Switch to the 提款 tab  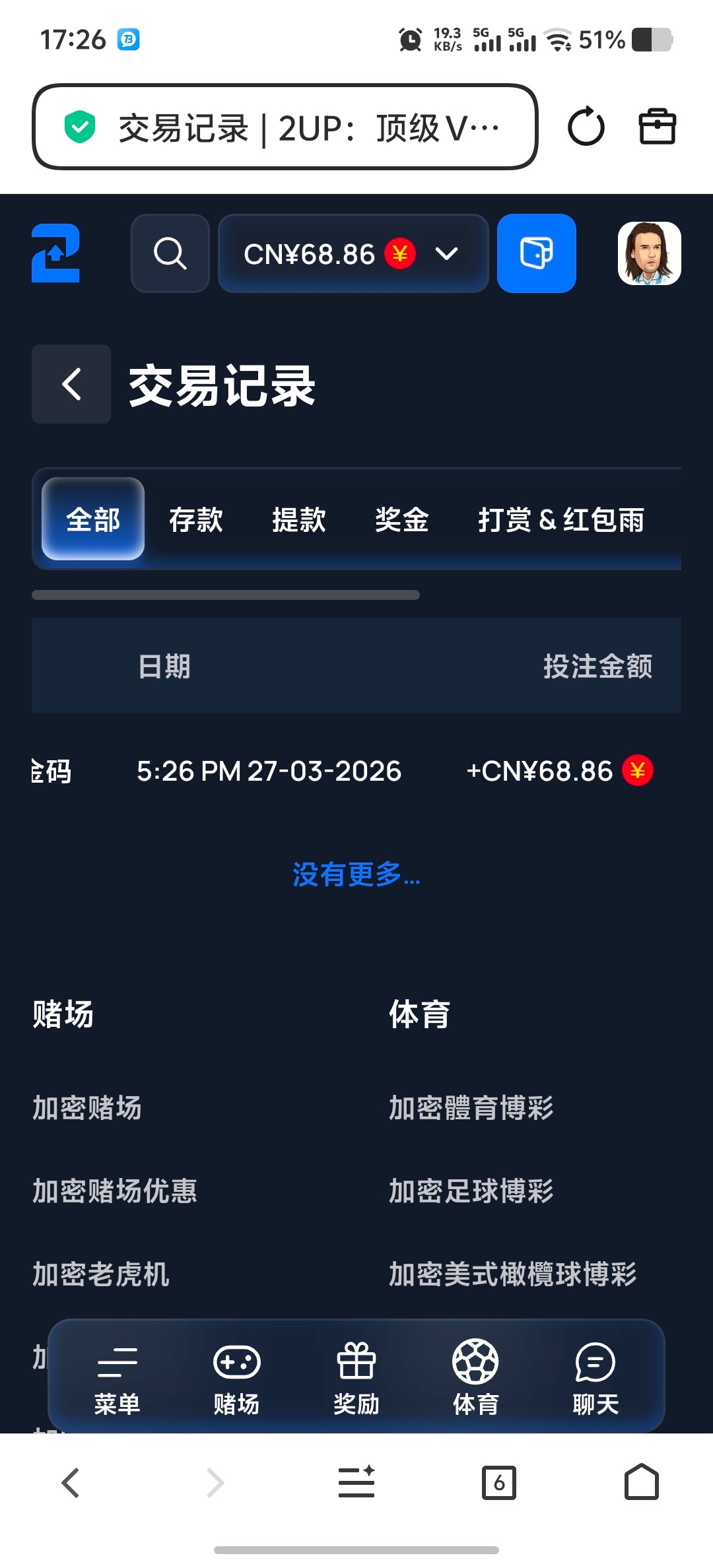tap(299, 519)
